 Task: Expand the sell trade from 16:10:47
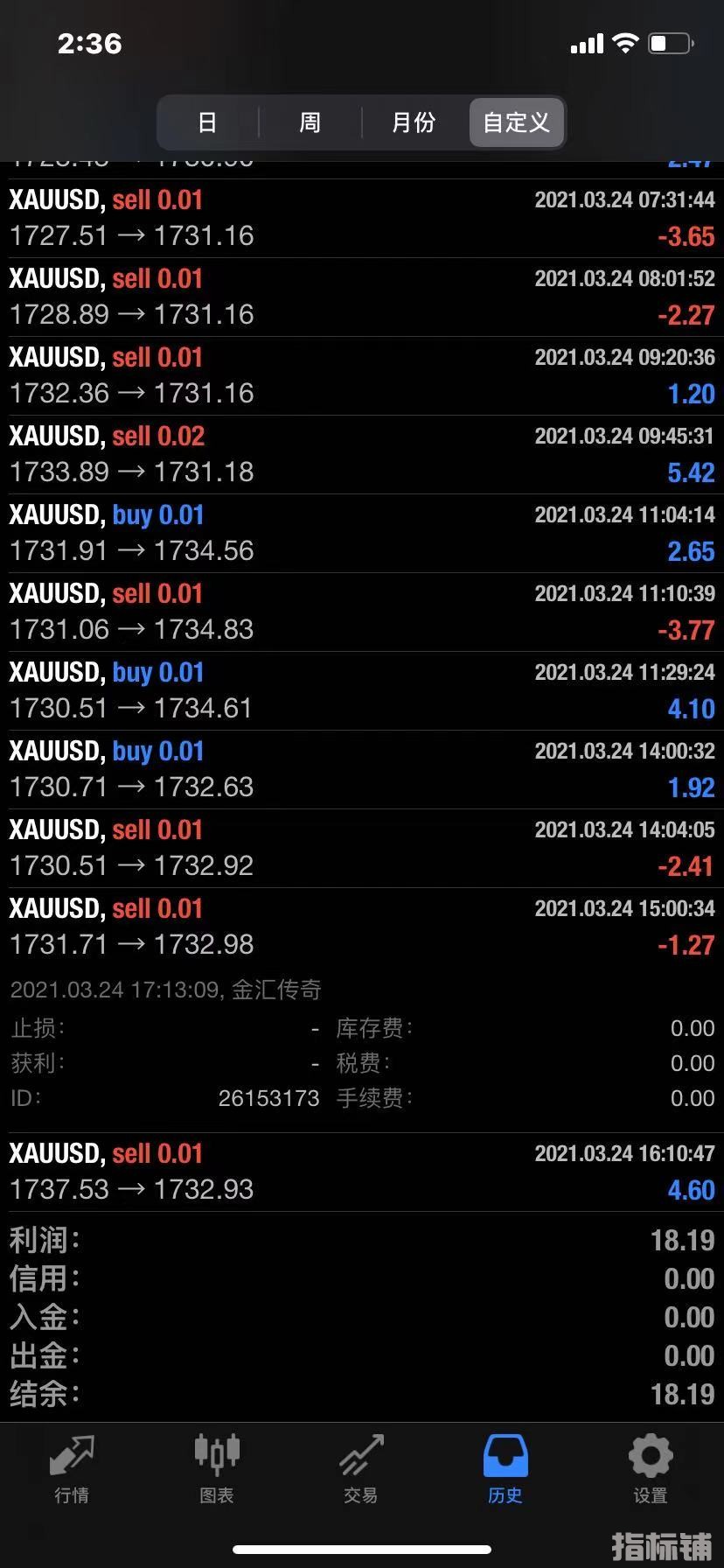click(362, 1172)
